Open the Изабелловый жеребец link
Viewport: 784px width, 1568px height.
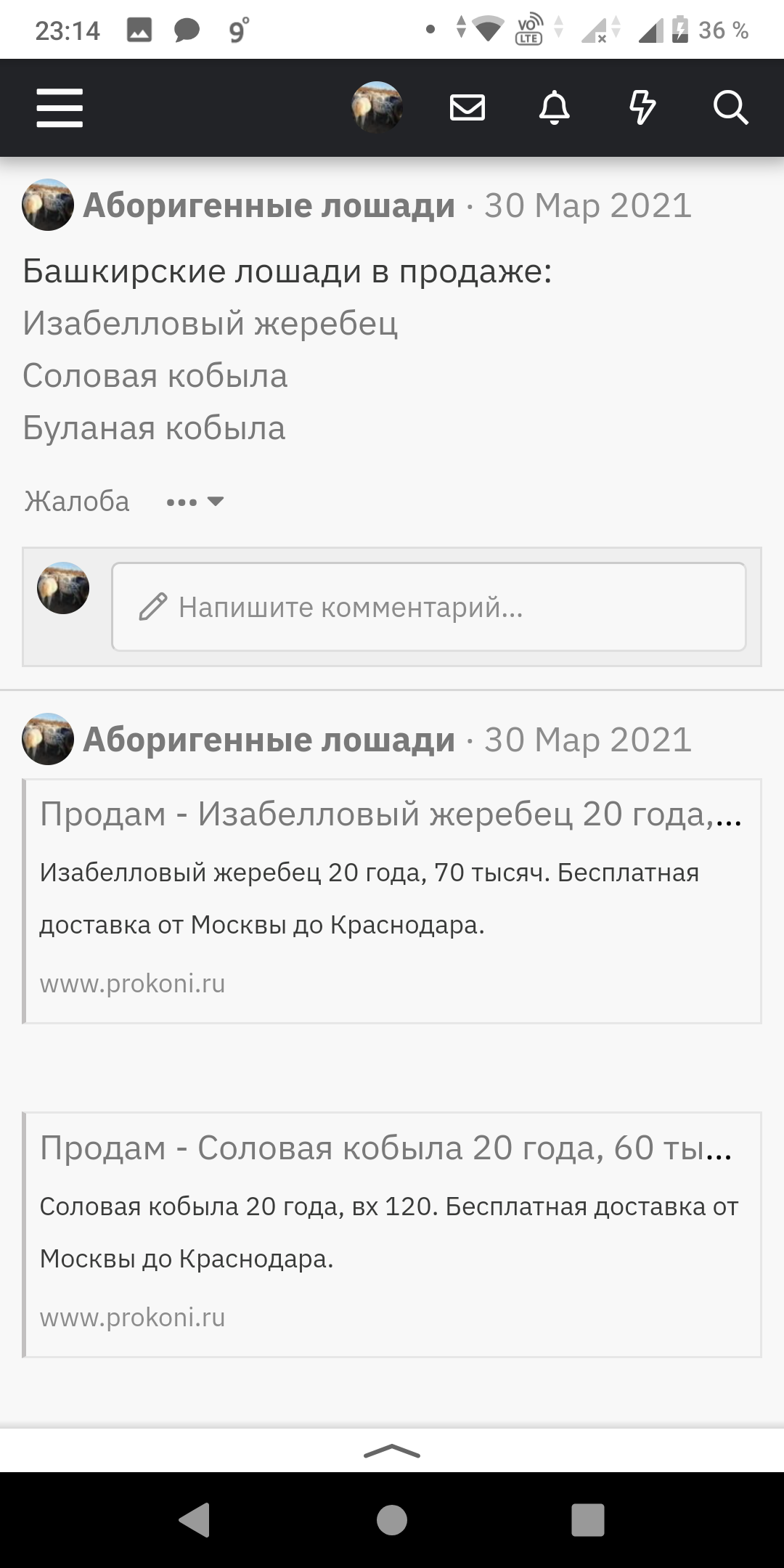210,324
